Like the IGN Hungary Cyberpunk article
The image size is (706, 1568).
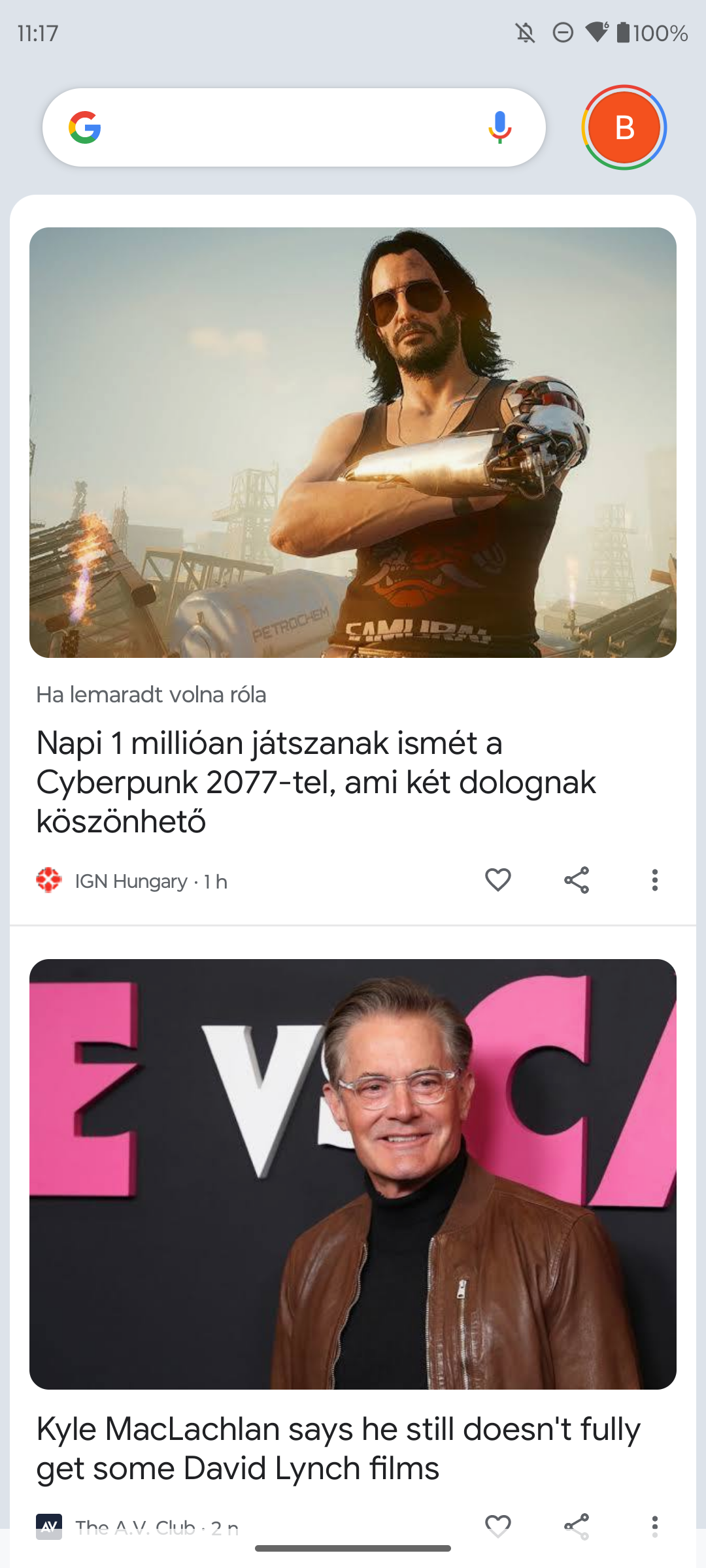point(498,880)
